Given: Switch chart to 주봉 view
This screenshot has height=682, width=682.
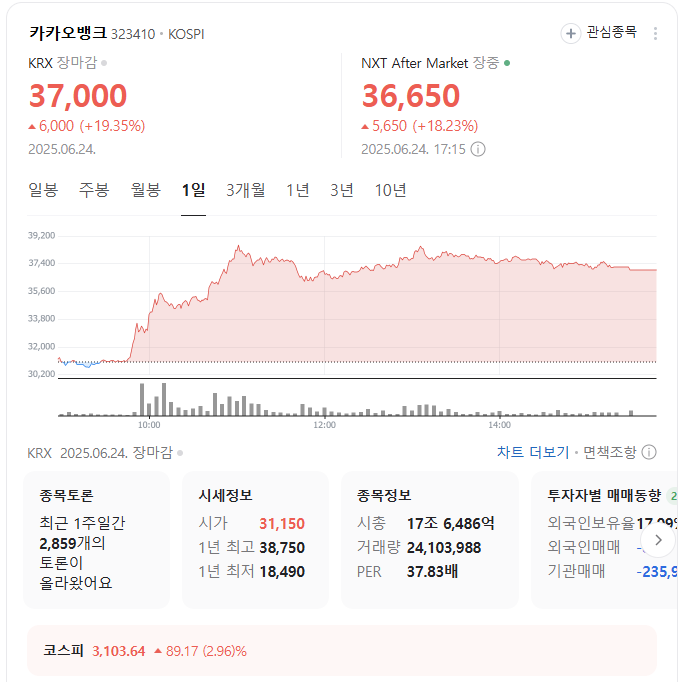Looking at the screenshot, I should tap(94, 190).
